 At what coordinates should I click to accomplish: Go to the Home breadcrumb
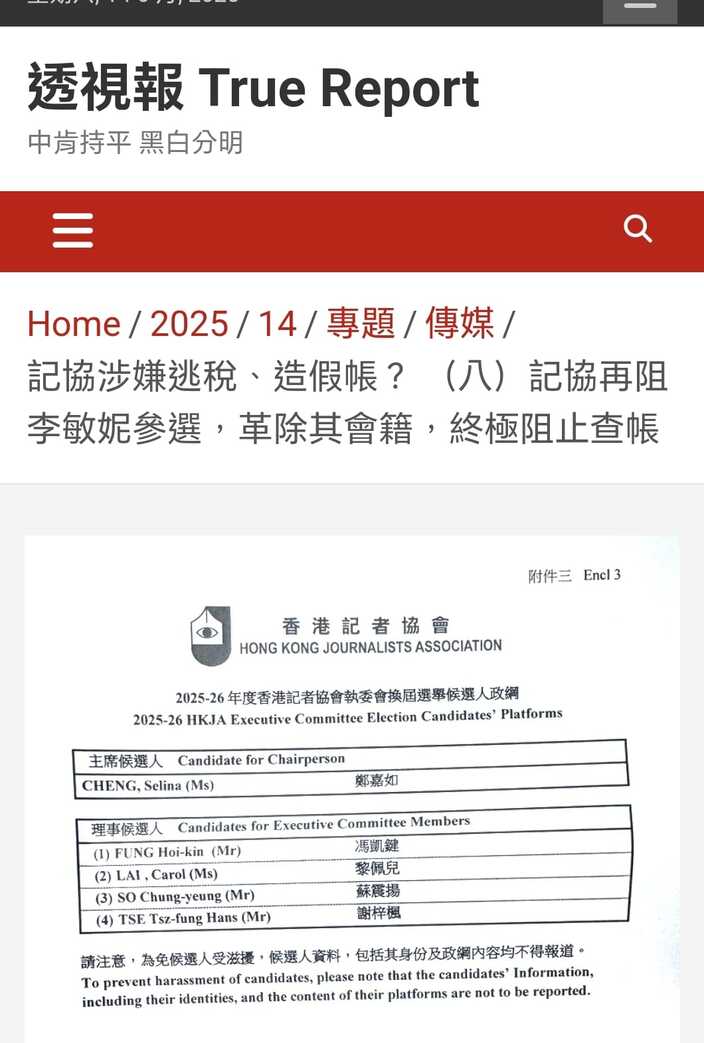[74, 324]
